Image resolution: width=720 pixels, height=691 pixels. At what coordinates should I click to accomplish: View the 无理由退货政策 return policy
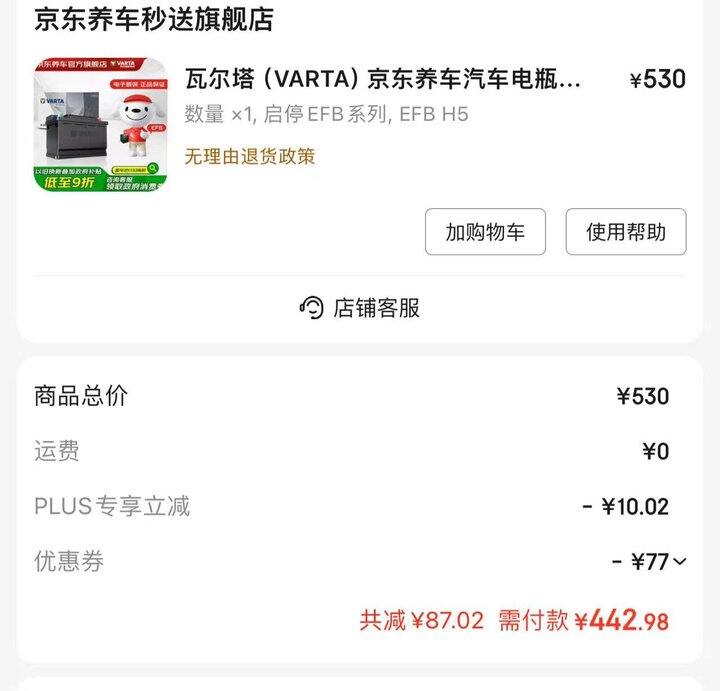click(x=250, y=156)
